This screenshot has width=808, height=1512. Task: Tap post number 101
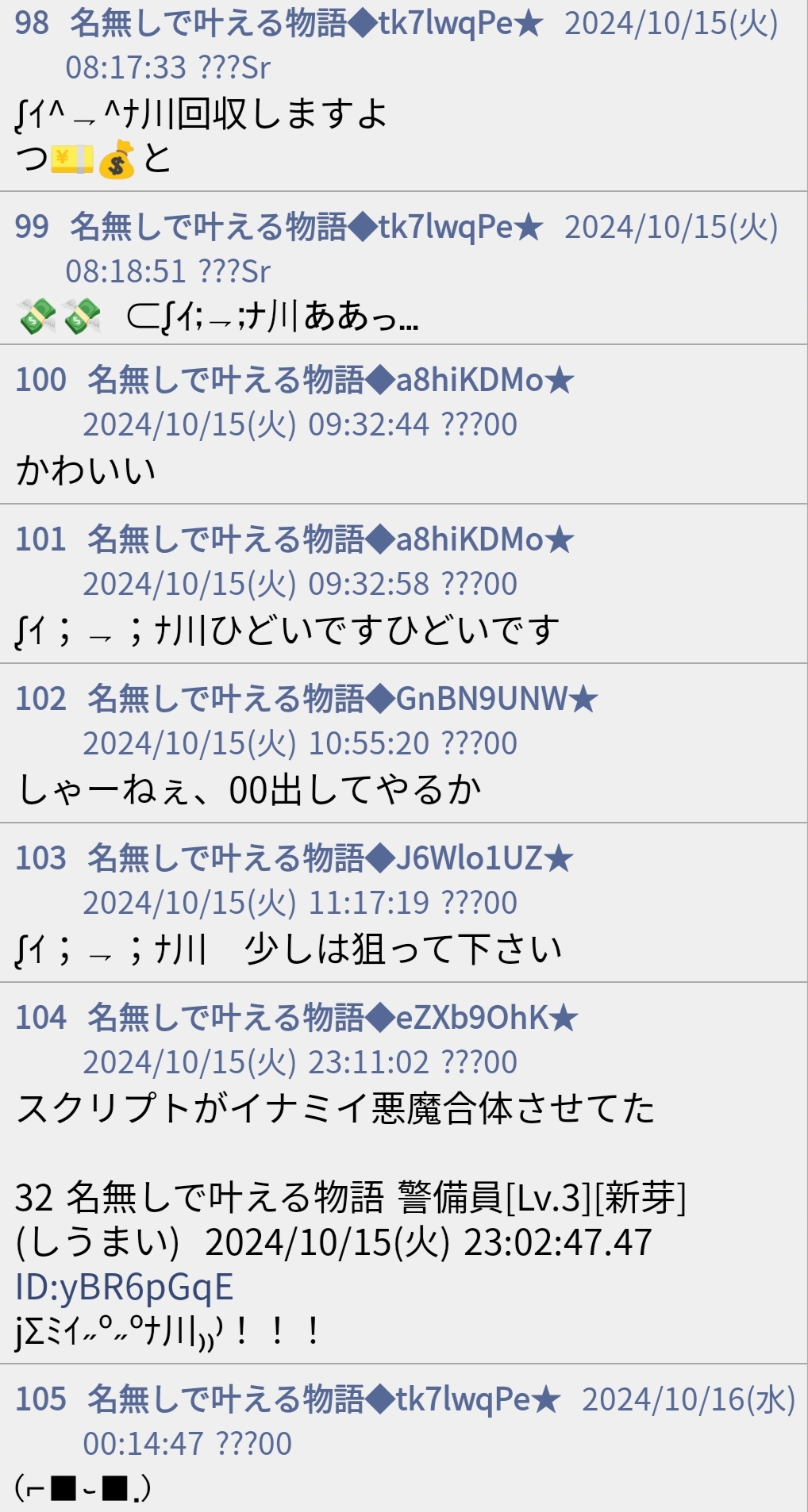tap(41, 539)
